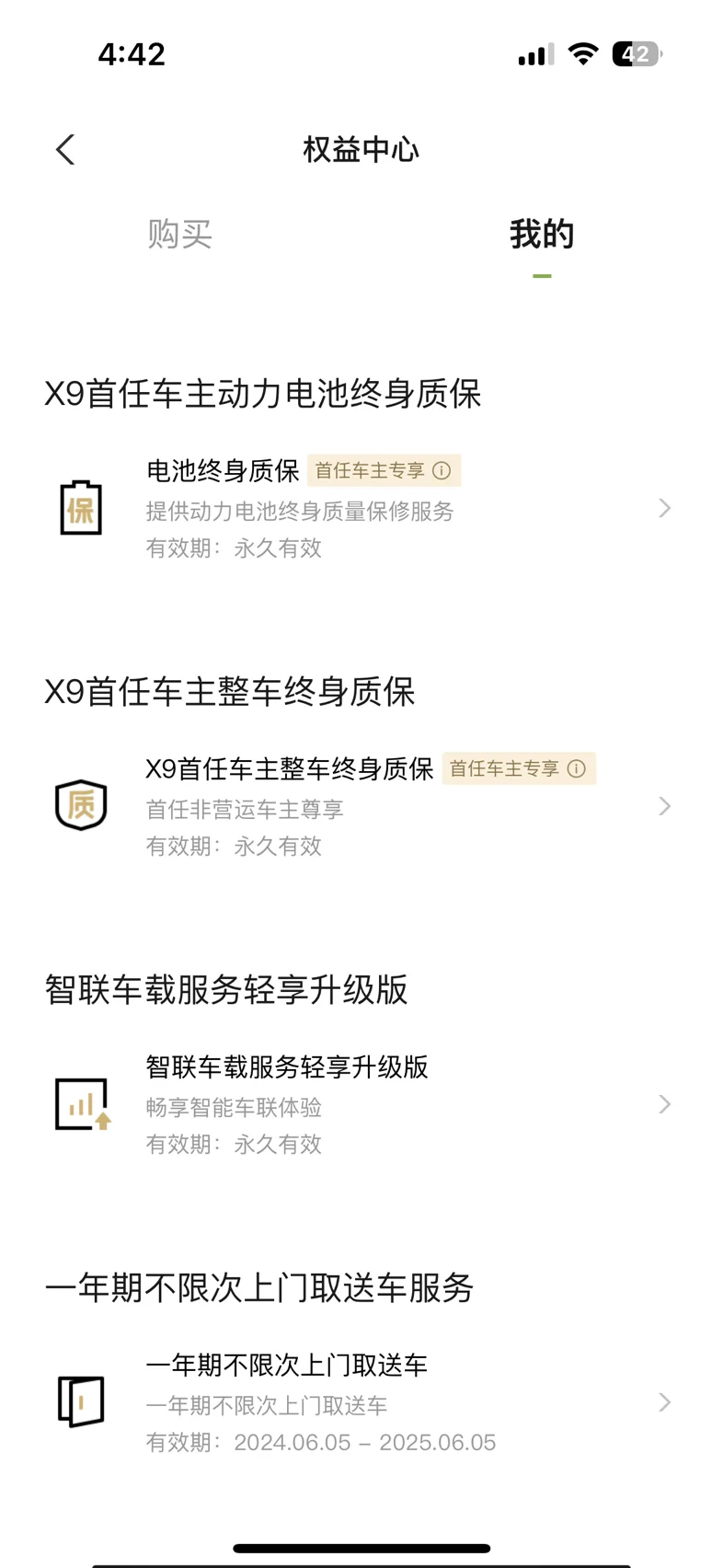Open the 电池终身质保 row

(x=361, y=508)
